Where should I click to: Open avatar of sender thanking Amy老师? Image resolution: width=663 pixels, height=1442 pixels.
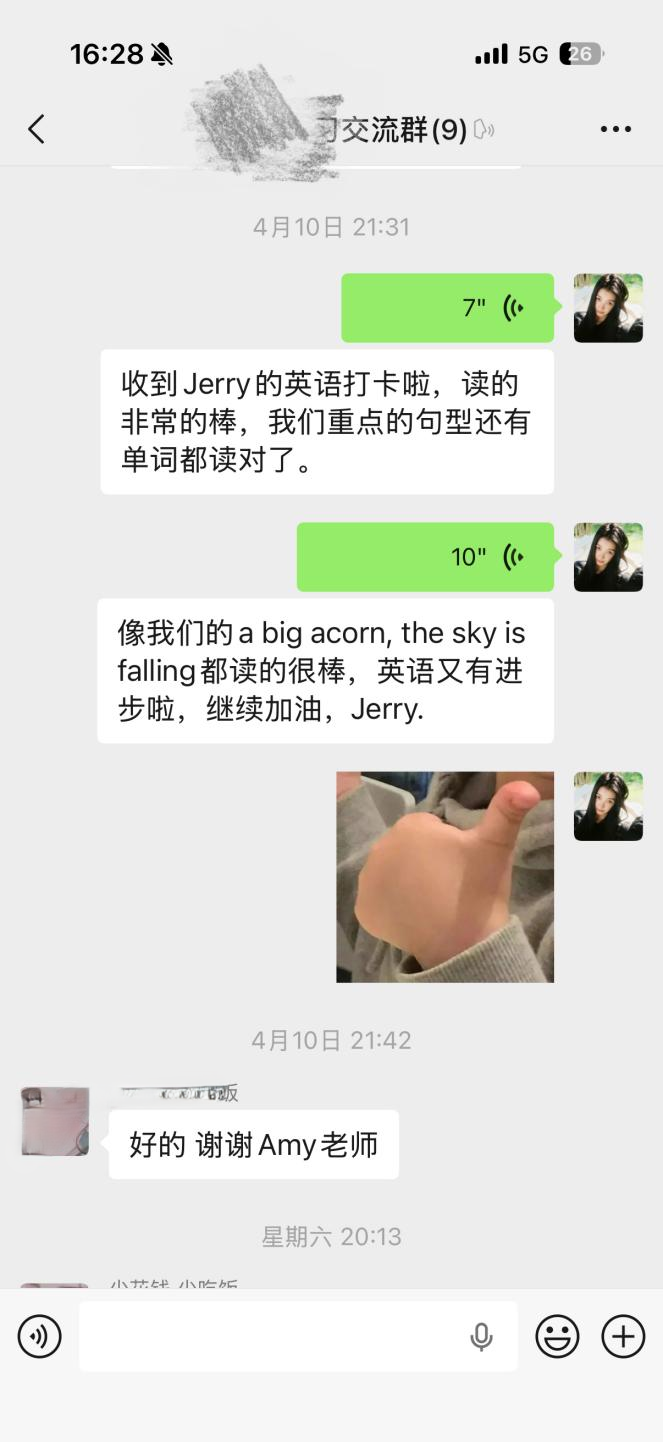pos(55,1121)
